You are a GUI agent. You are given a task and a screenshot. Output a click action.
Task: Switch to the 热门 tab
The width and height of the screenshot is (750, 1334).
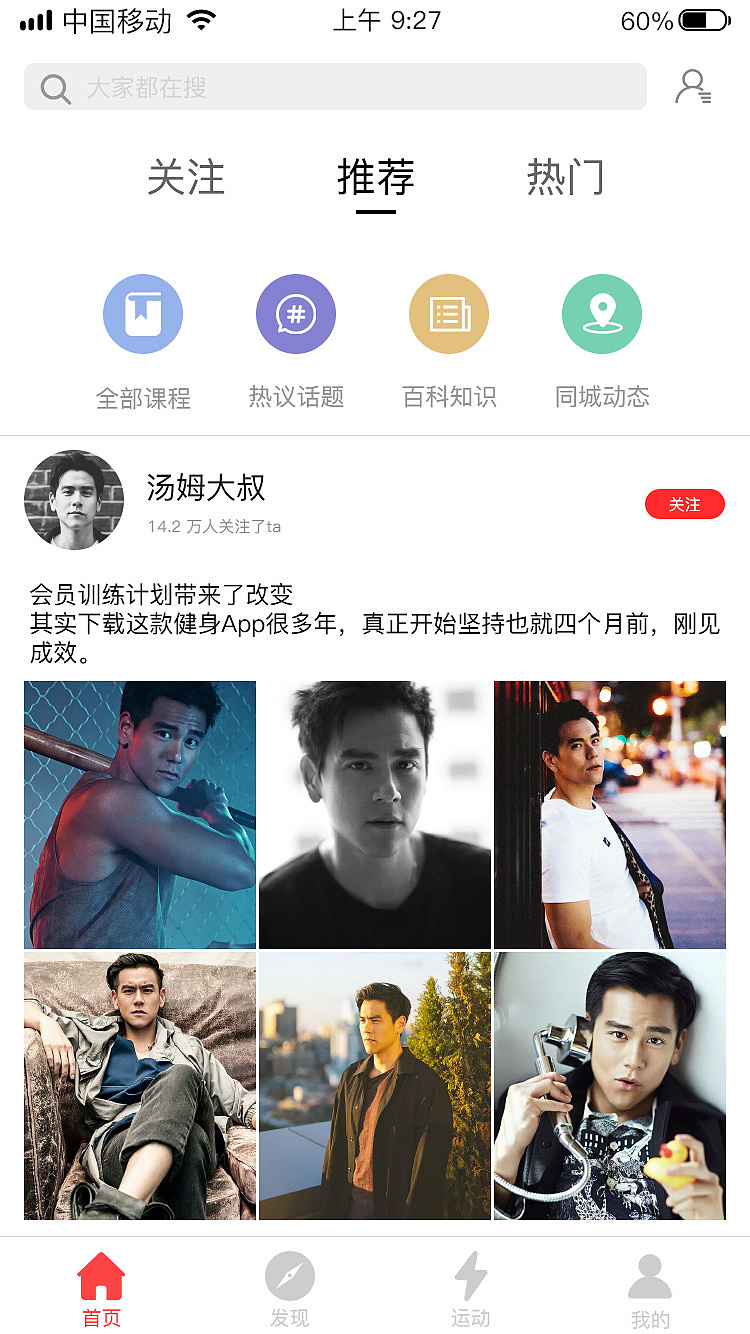pos(565,177)
